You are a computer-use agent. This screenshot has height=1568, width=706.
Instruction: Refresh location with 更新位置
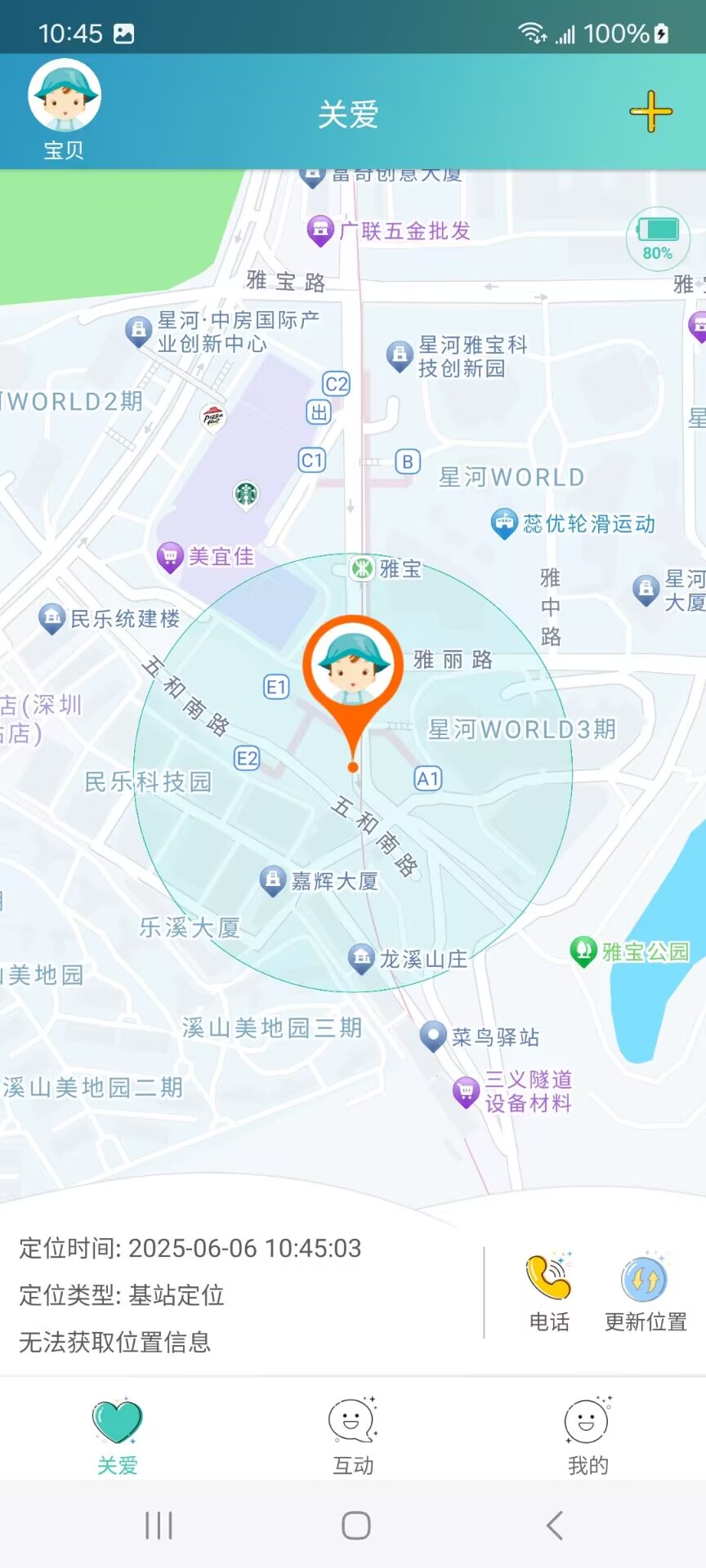[x=645, y=1292]
